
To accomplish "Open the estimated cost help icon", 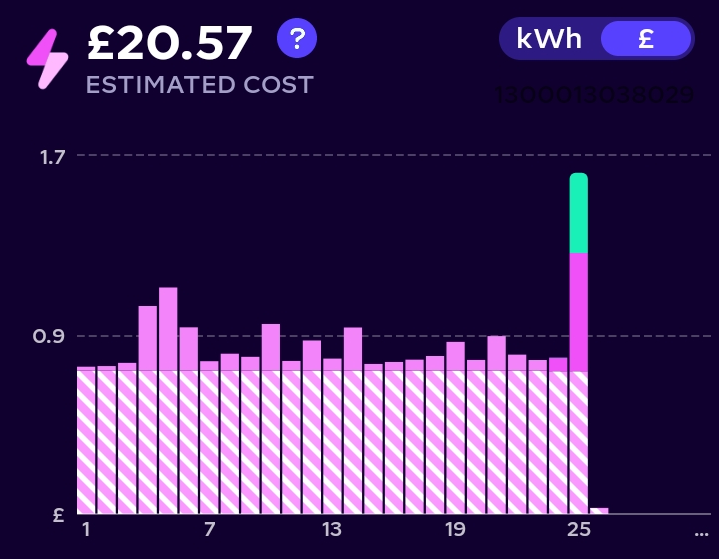I will click(296, 39).
